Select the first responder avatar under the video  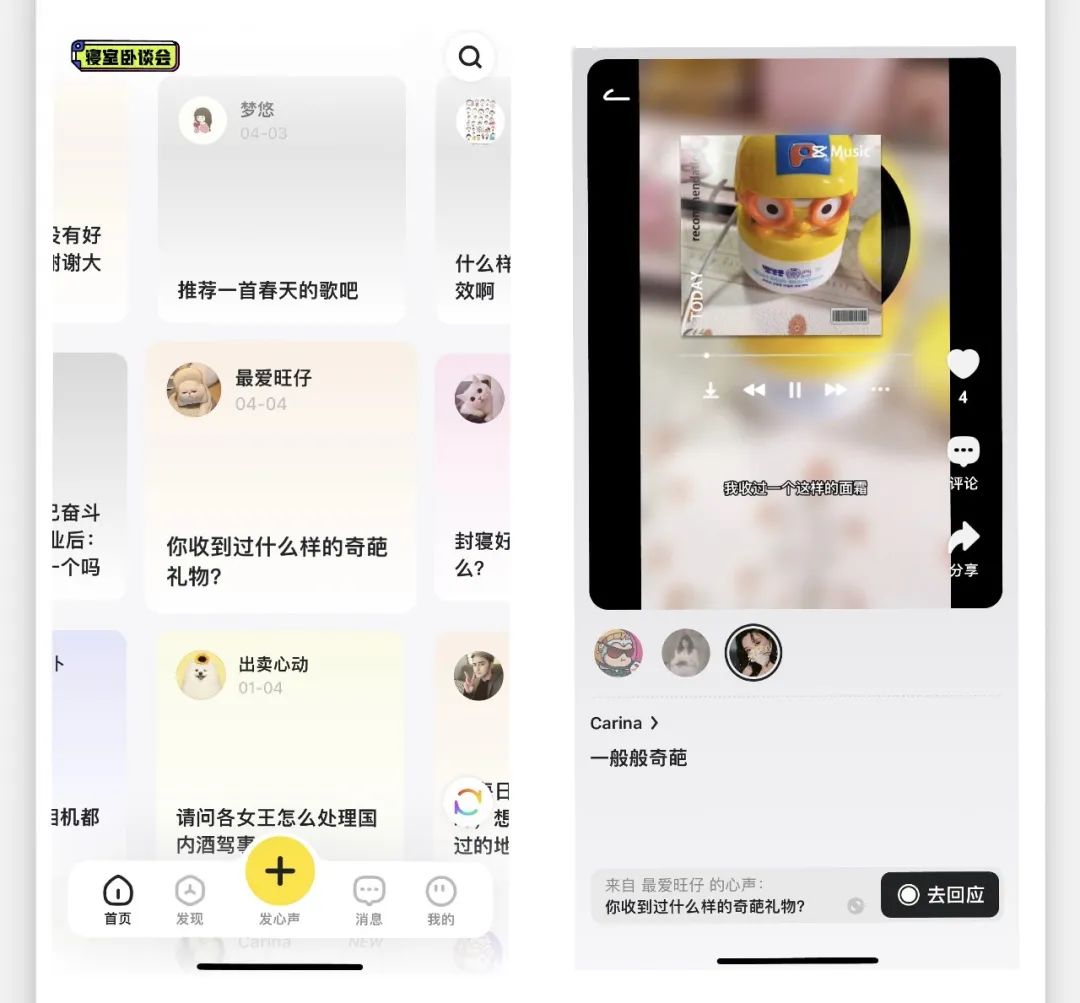pyautogui.click(x=618, y=653)
